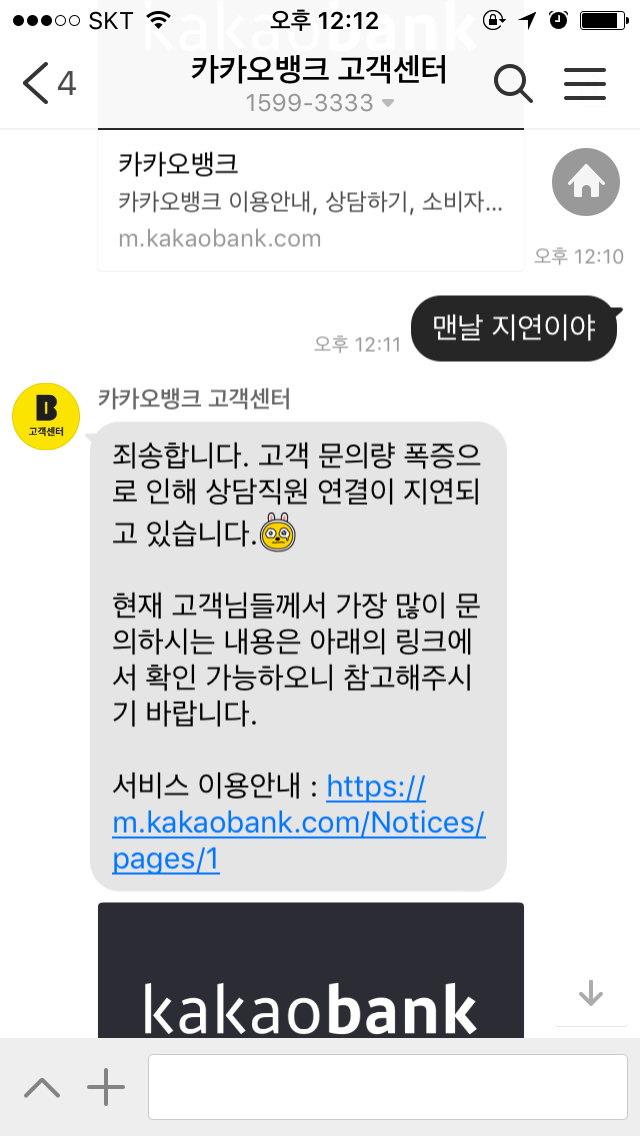Image resolution: width=640 pixels, height=1136 pixels.
Task: View the 카카오뱅크 고객센터 profile picture
Action: click(x=45, y=416)
